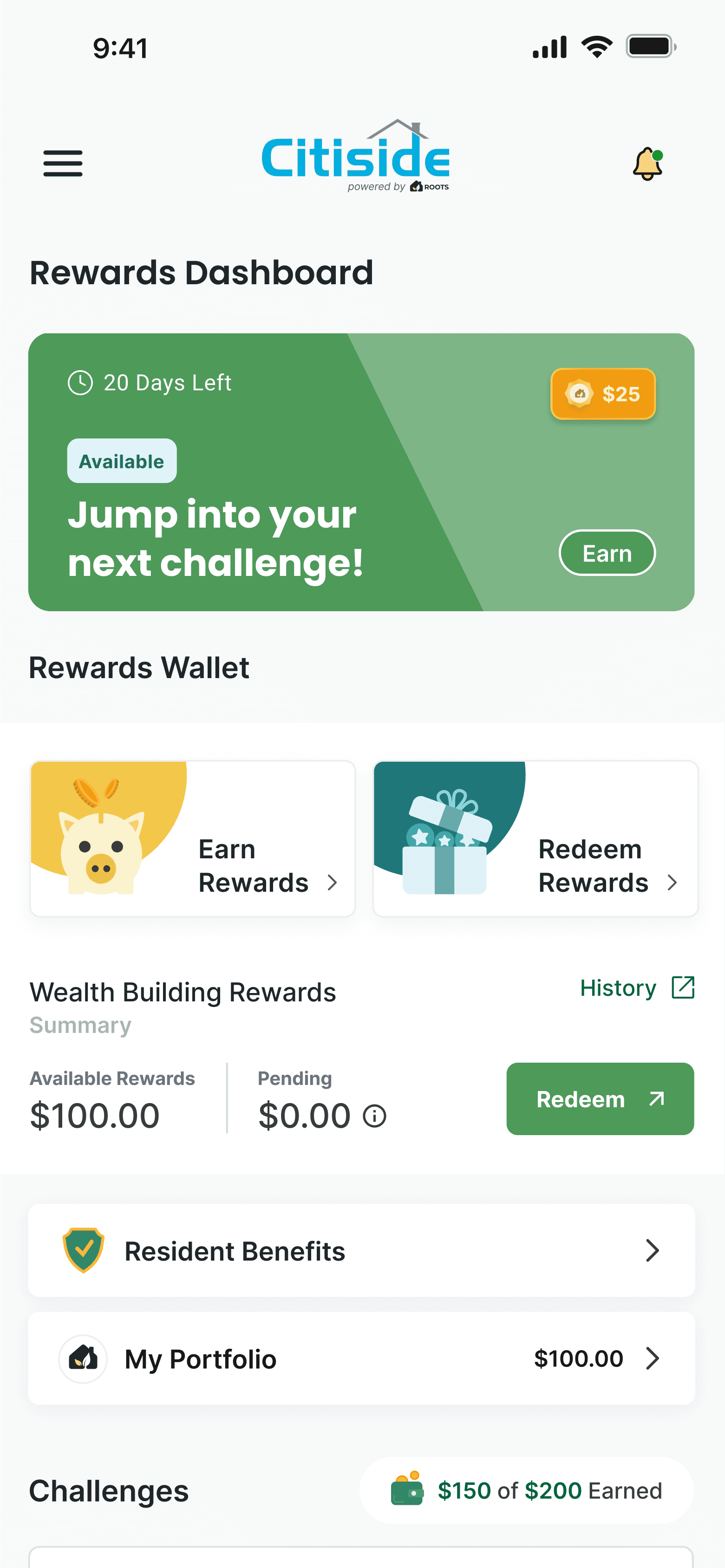Select the Citiside logo
This screenshot has height=1568, width=725.
point(355,154)
